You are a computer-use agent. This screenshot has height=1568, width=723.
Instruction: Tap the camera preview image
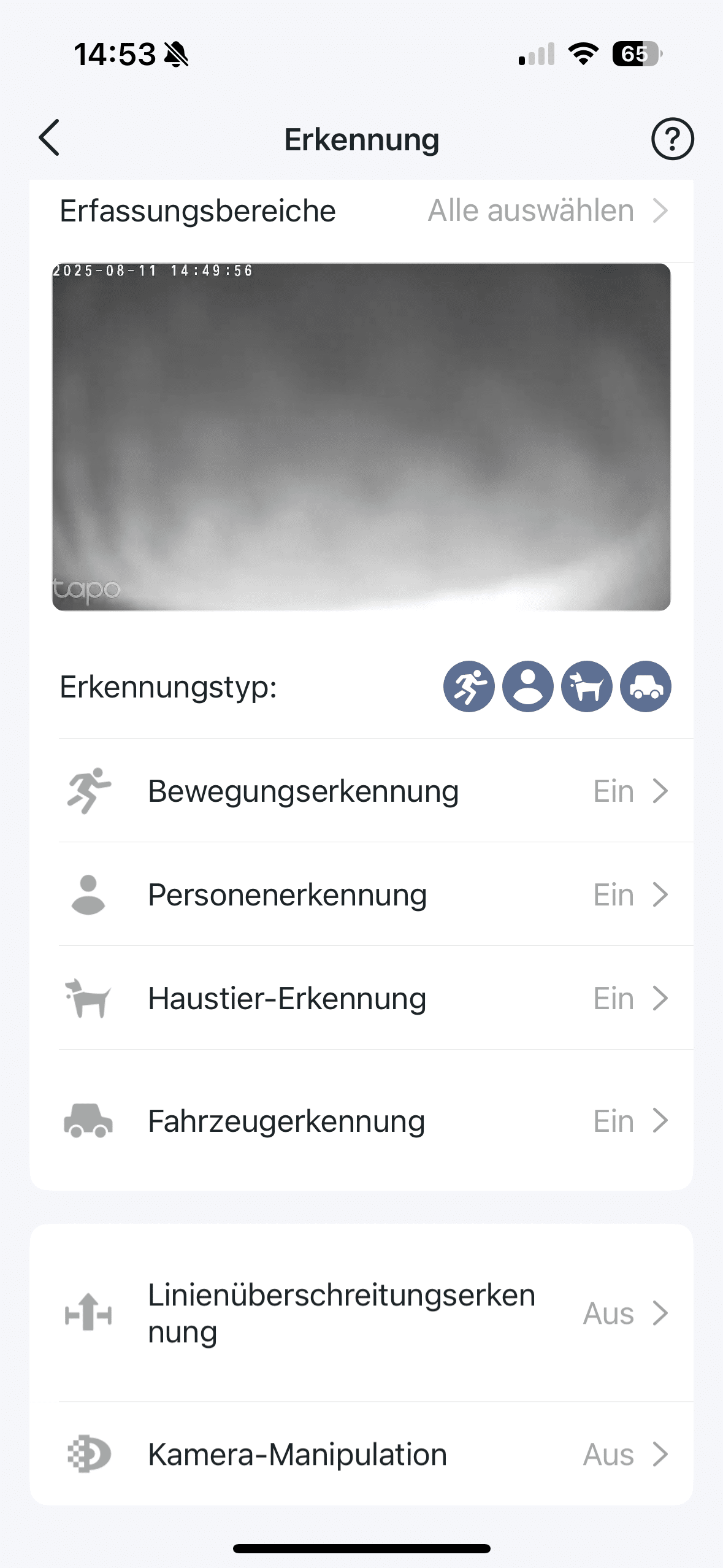(x=361, y=437)
